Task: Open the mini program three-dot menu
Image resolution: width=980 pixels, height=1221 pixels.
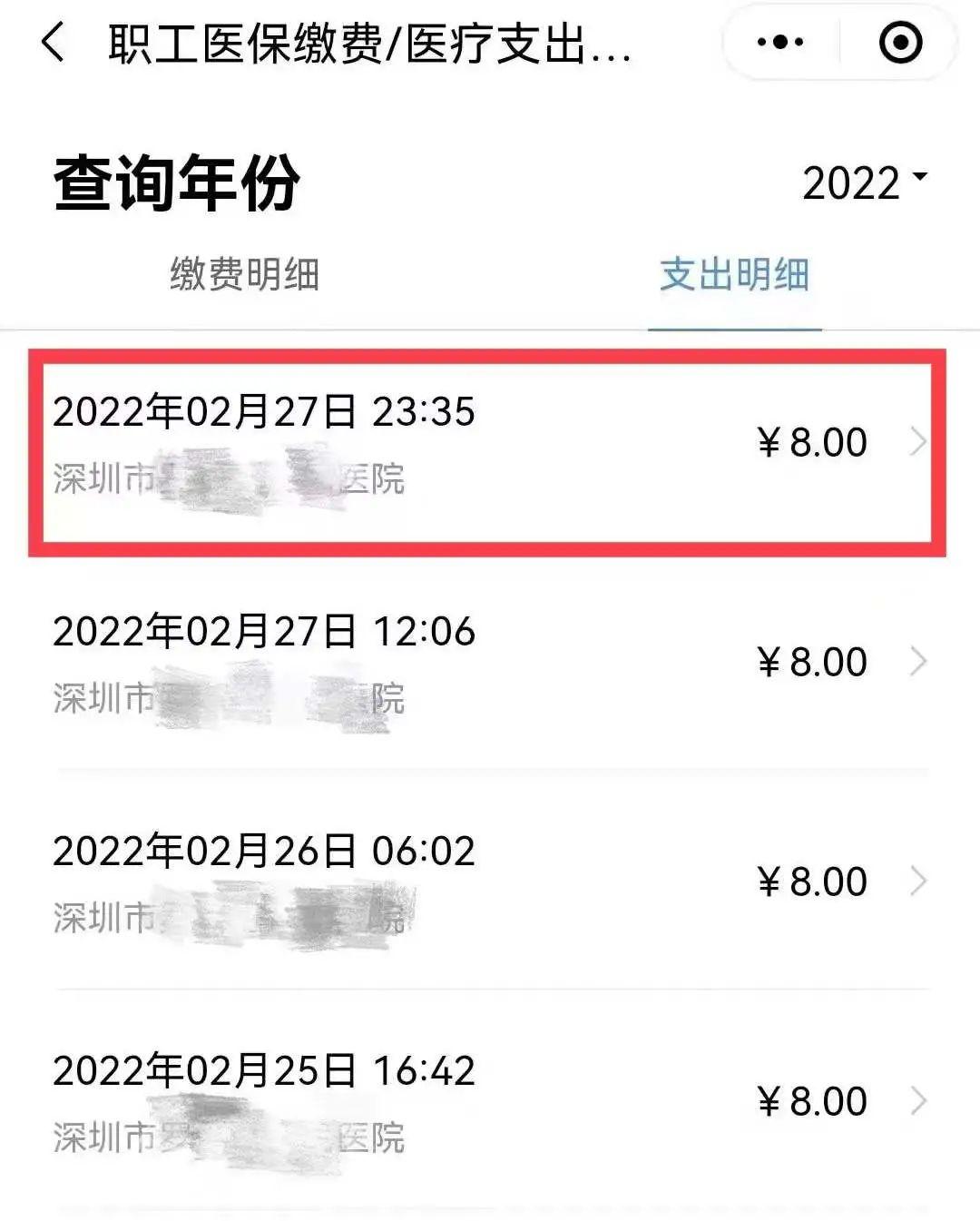Action: pyautogui.click(x=780, y=43)
